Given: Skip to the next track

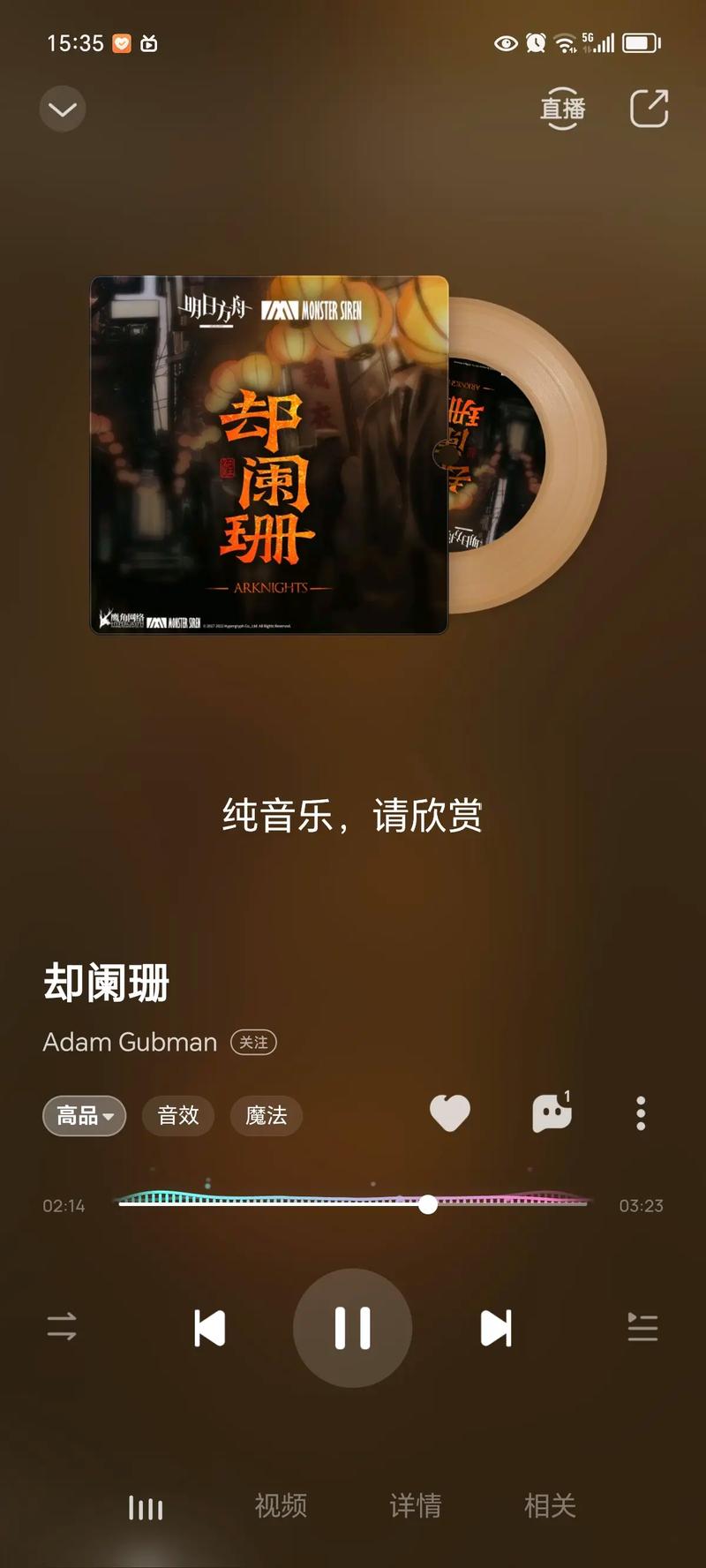Looking at the screenshot, I should coord(495,1328).
